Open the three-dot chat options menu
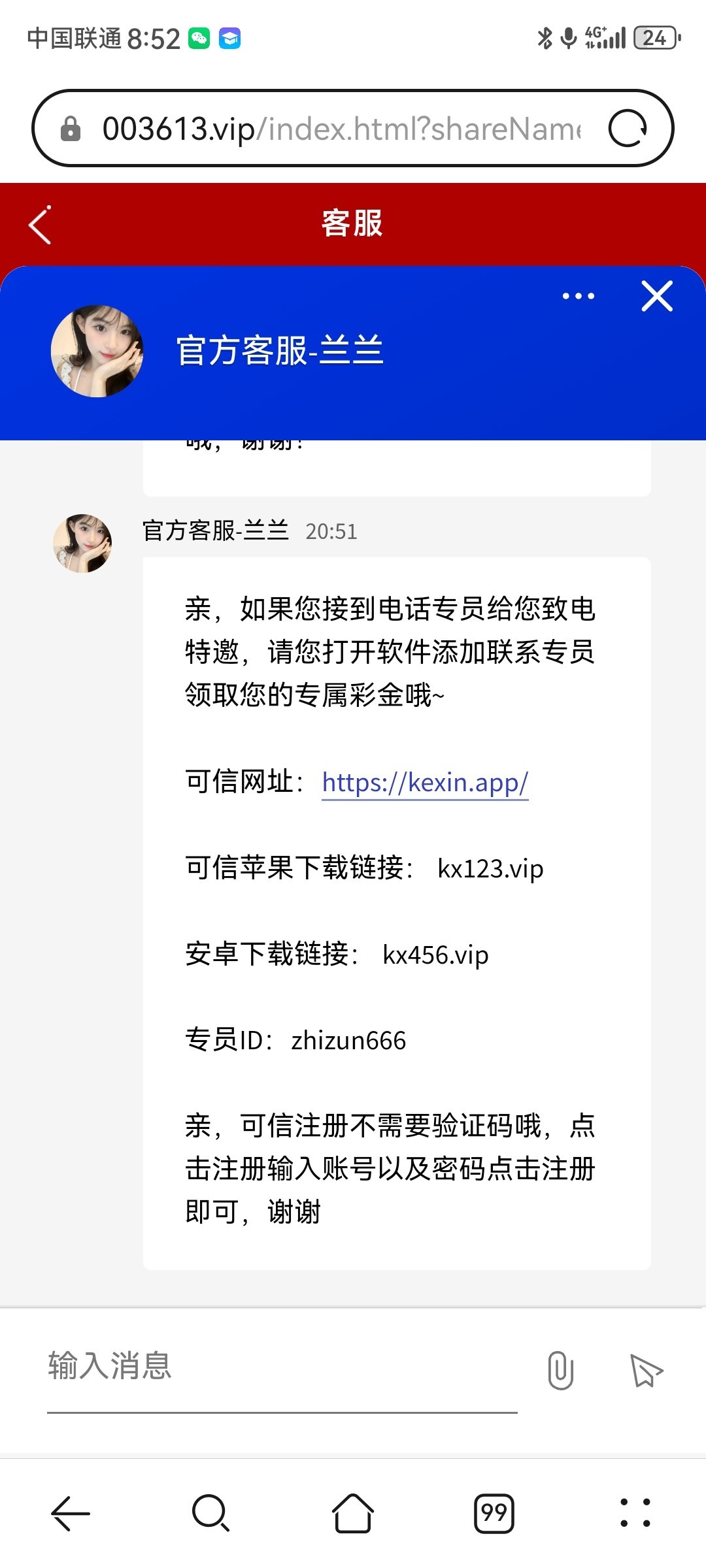 tap(579, 296)
